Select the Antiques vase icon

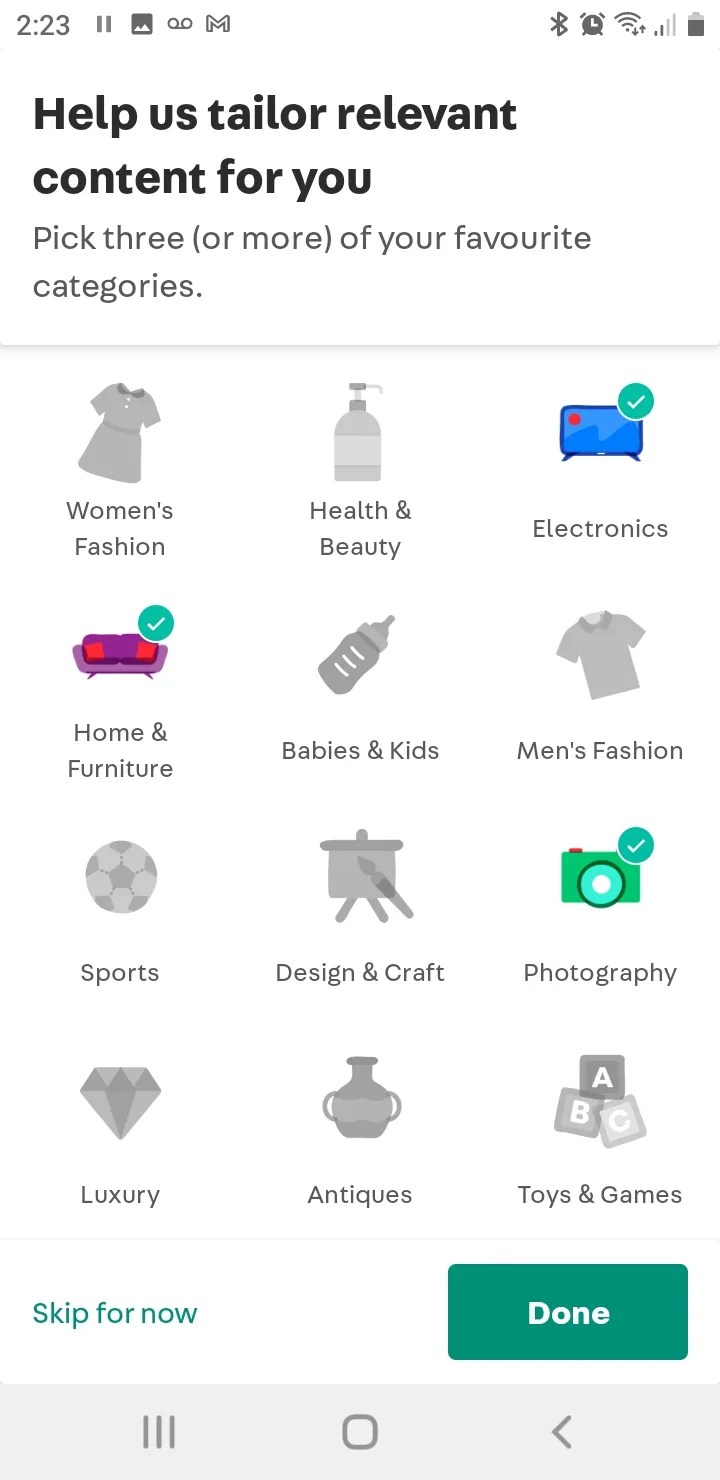pos(360,1100)
